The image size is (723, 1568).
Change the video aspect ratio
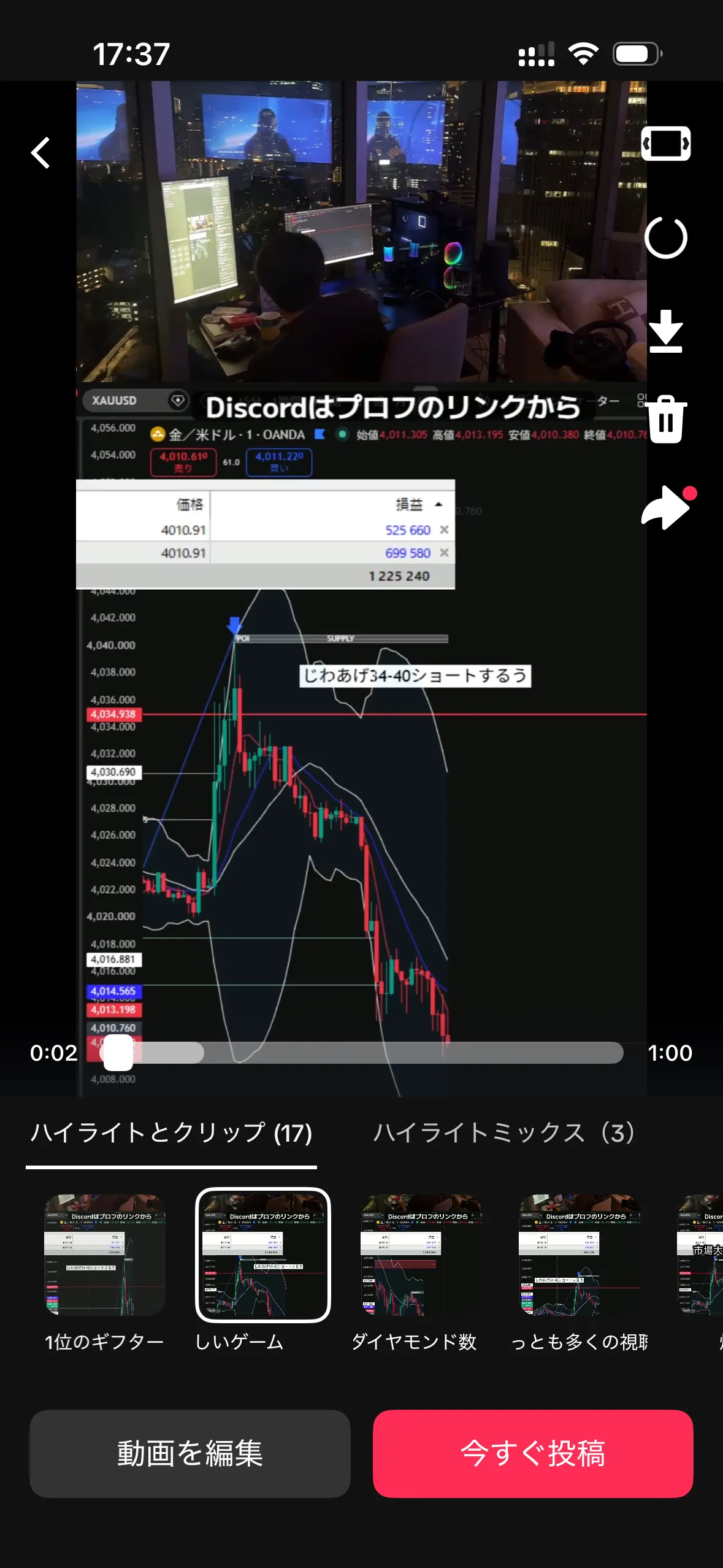click(665, 144)
